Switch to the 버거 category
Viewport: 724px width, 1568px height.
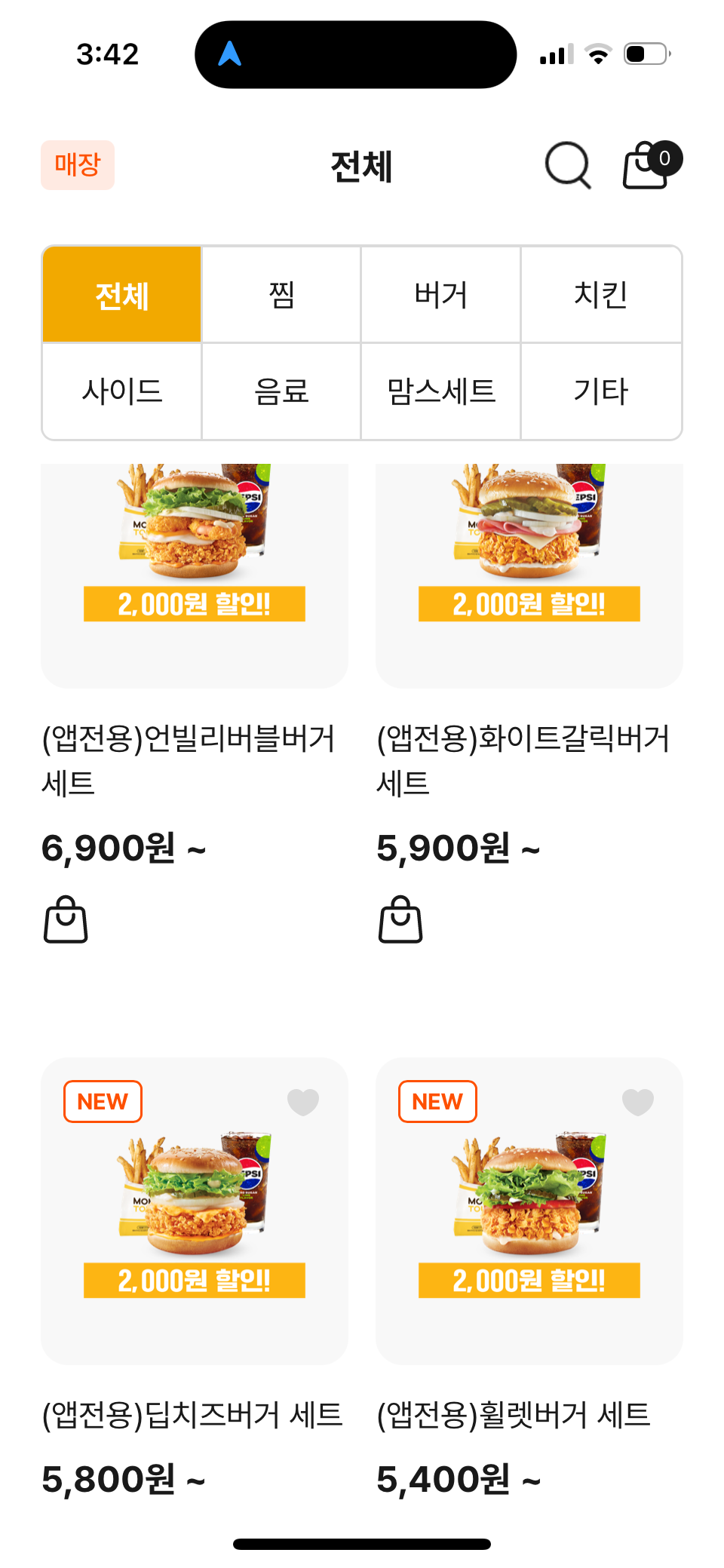pos(441,295)
